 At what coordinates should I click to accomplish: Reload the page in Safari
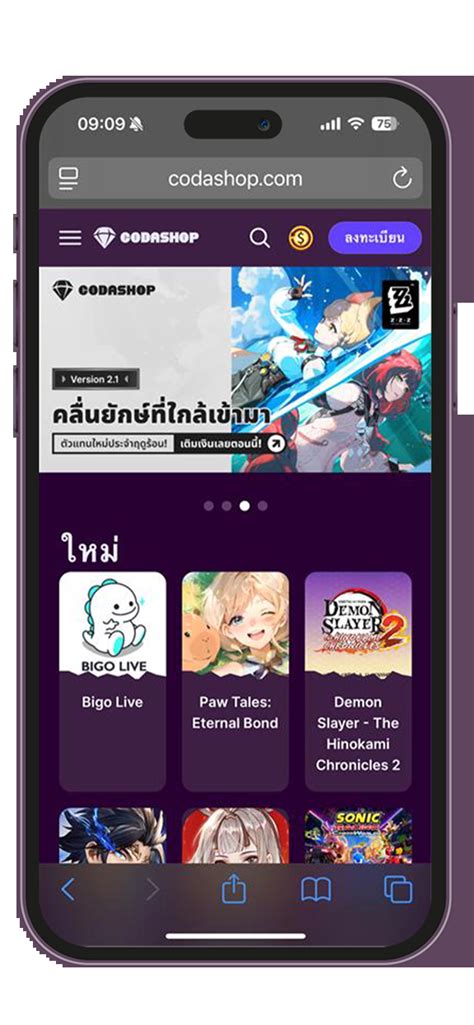coord(401,178)
